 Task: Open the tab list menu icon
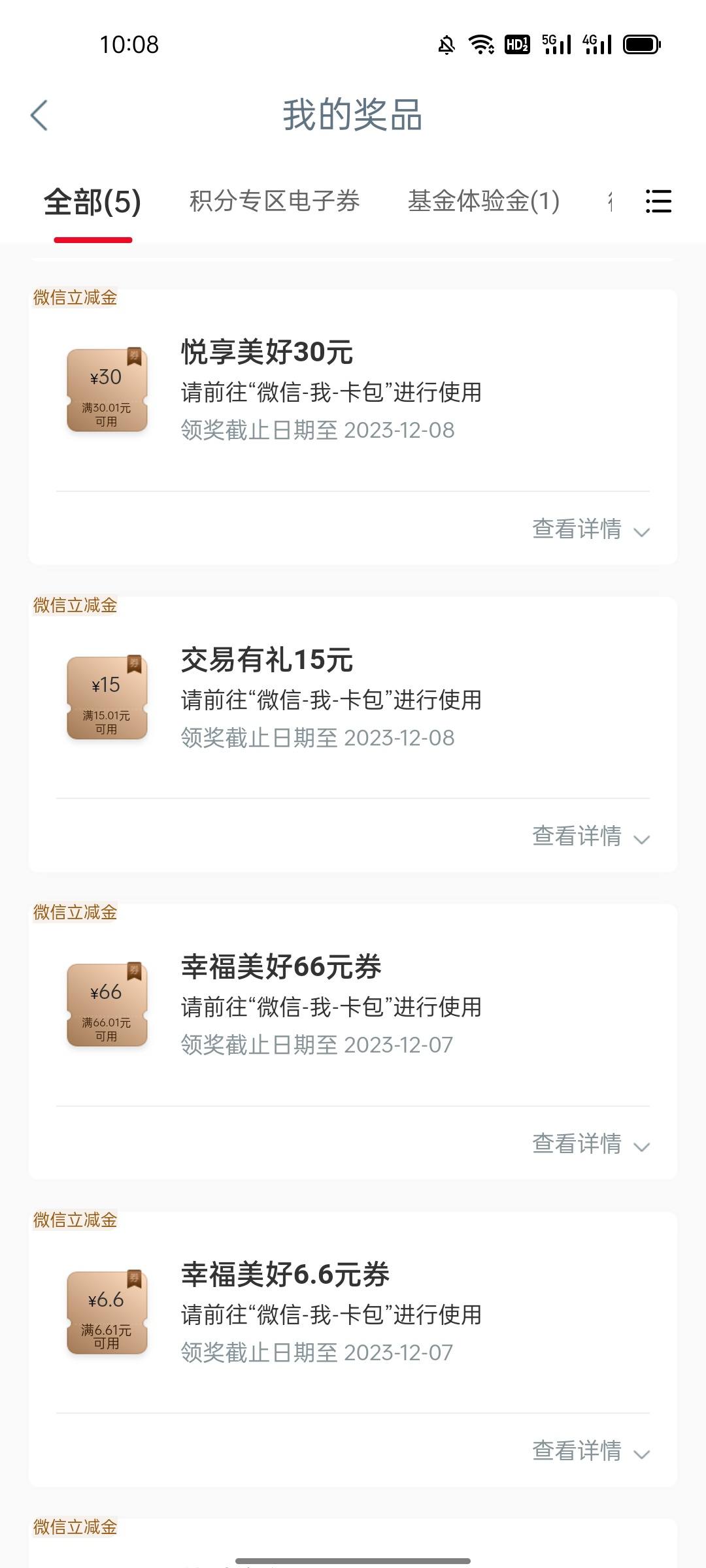pyautogui.click(x=658, y=201)
